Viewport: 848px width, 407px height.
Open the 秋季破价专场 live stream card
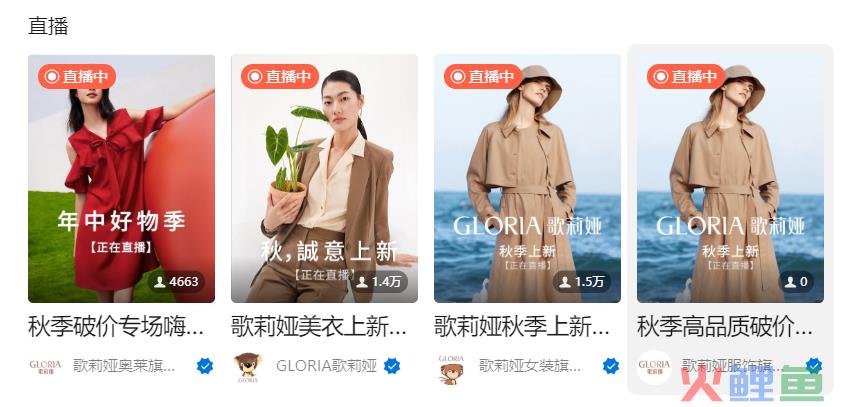(x=121, y=178)
